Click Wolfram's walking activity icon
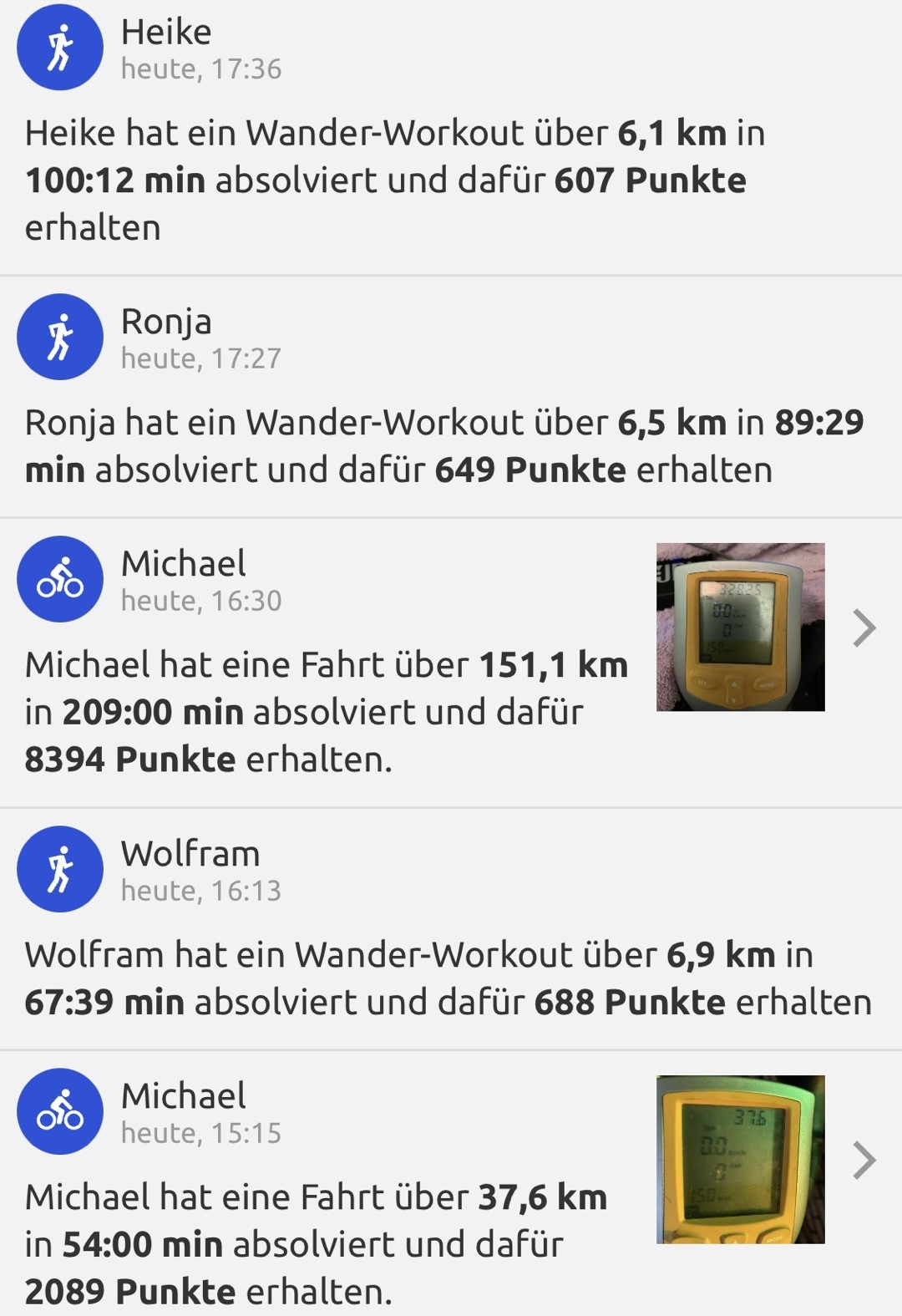Image resolution: width=902 pixels, height=1316 pixels. (59, 869)
